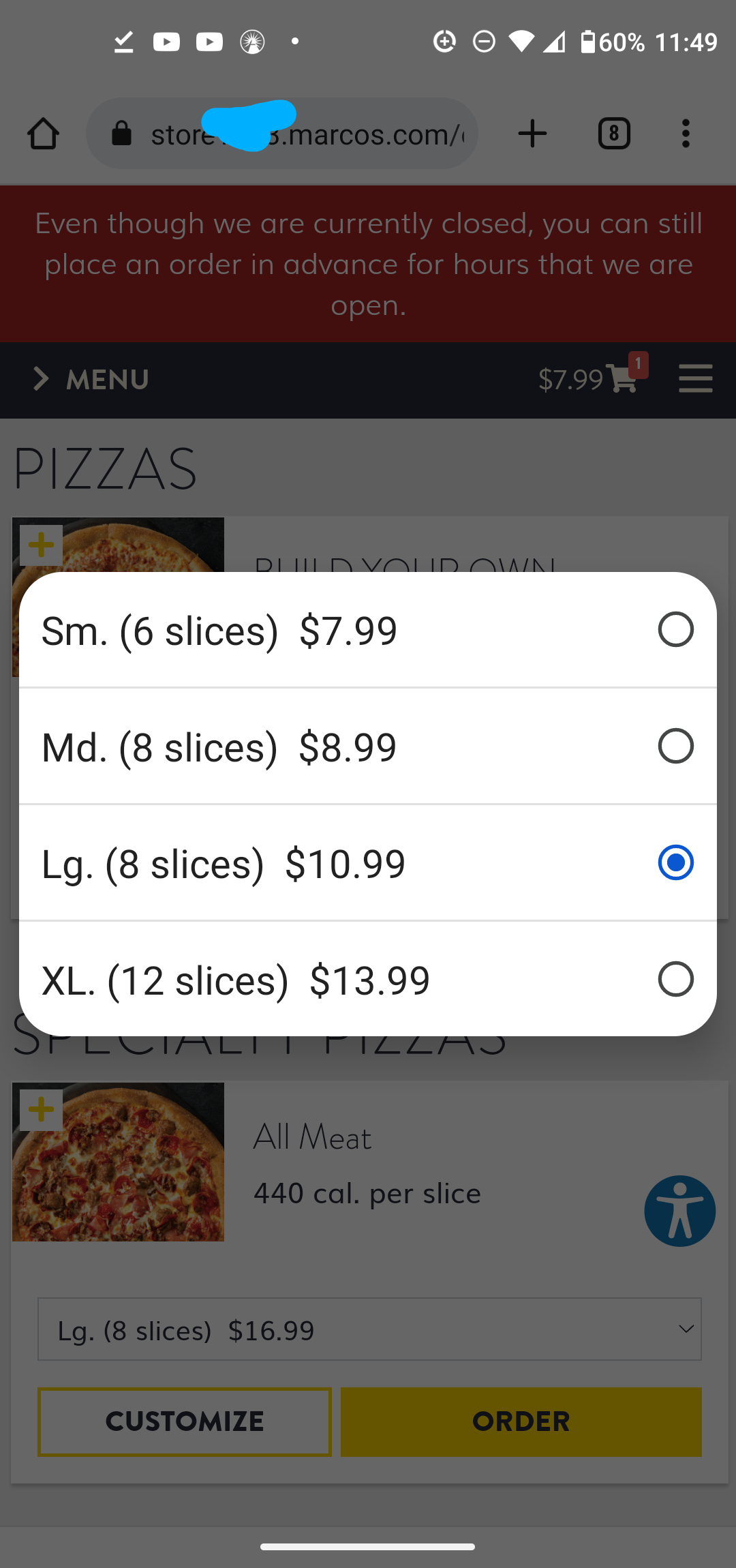Open the browser home page
Screen dimensions: 736x1568
43,134
